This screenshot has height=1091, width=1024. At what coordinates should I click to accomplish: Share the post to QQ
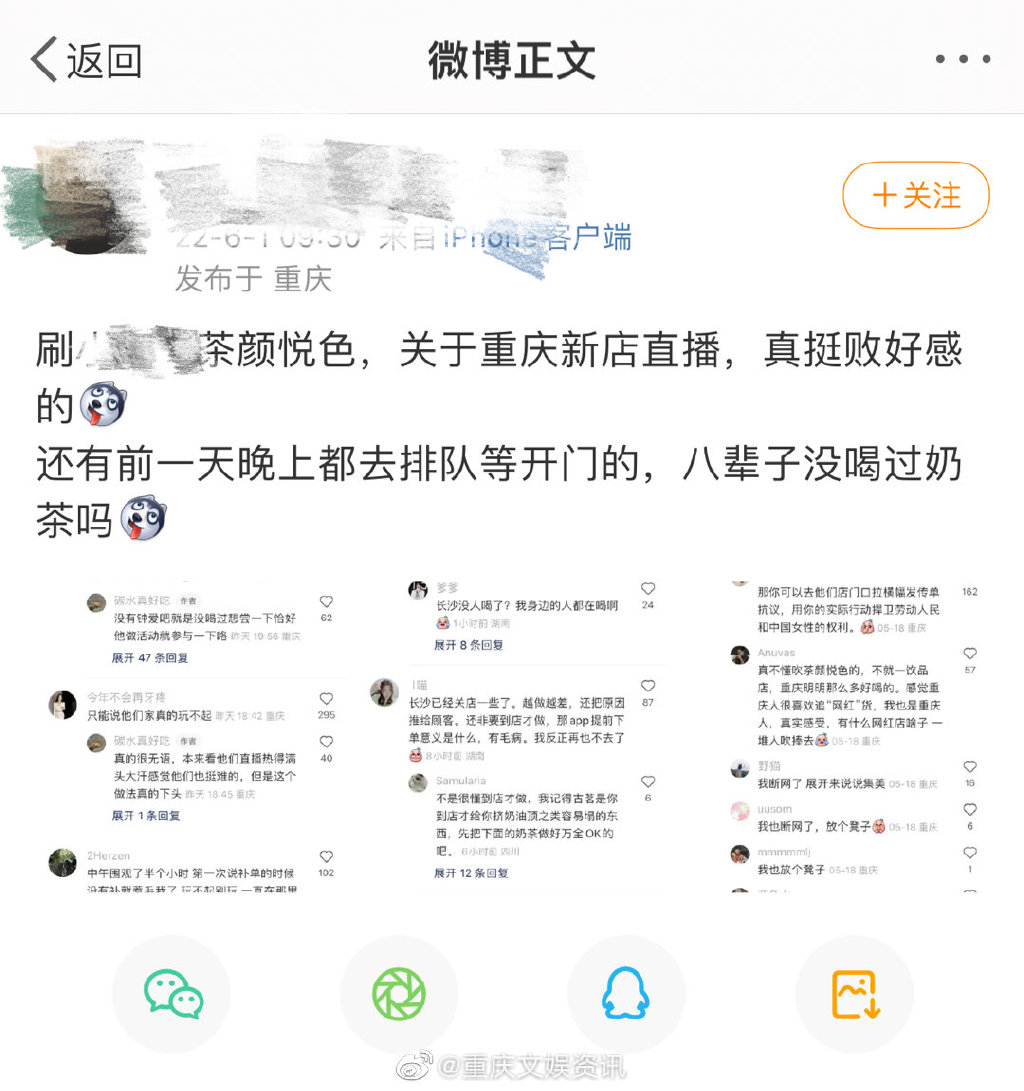point(626,994)
